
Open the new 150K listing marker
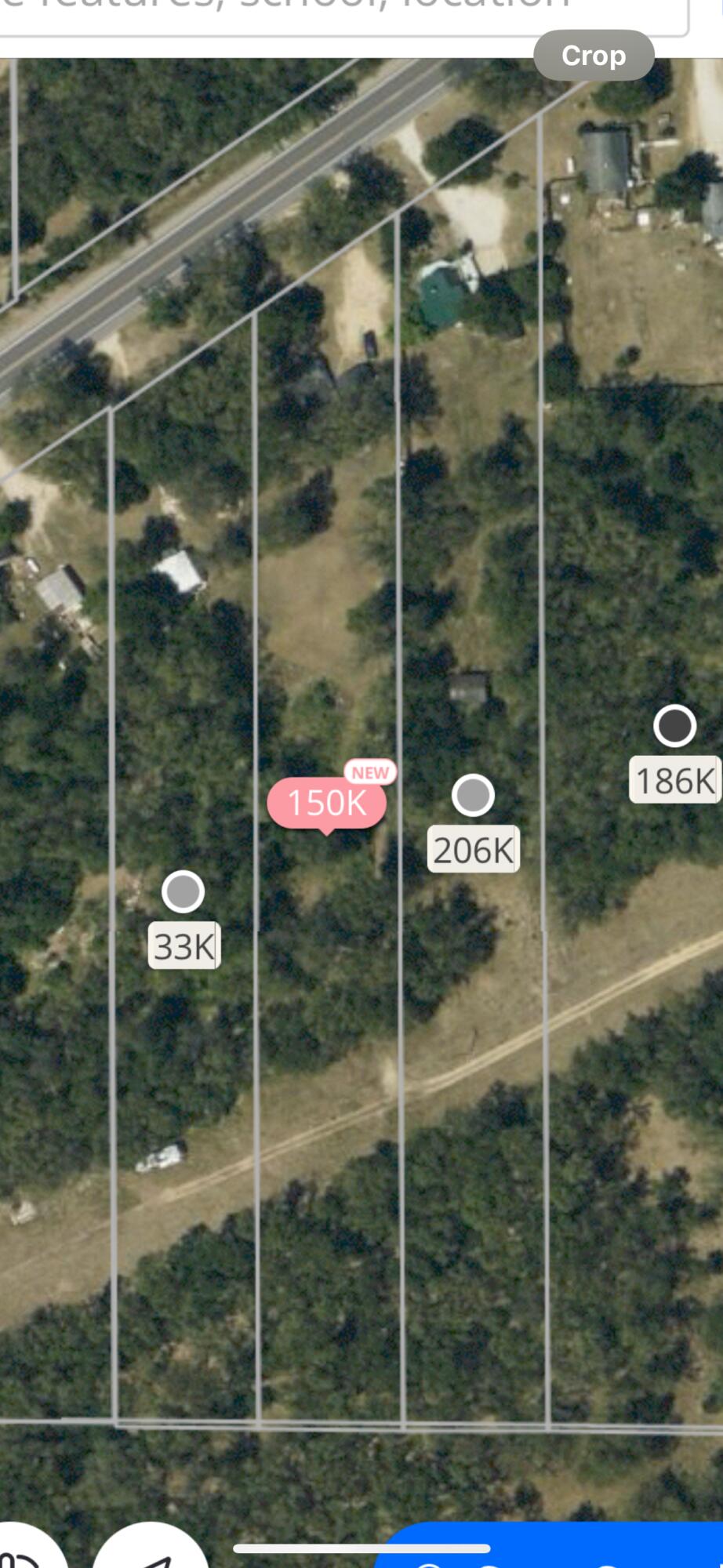(x=327, y=803)
